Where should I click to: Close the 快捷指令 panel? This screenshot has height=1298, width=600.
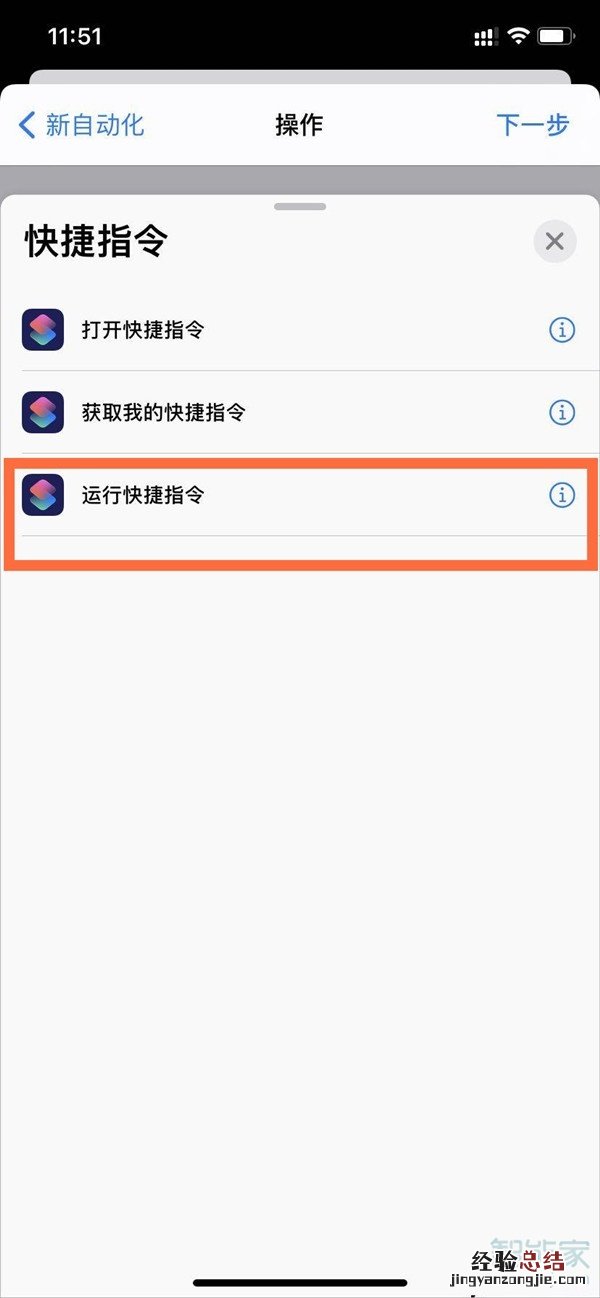pos(555,242)
